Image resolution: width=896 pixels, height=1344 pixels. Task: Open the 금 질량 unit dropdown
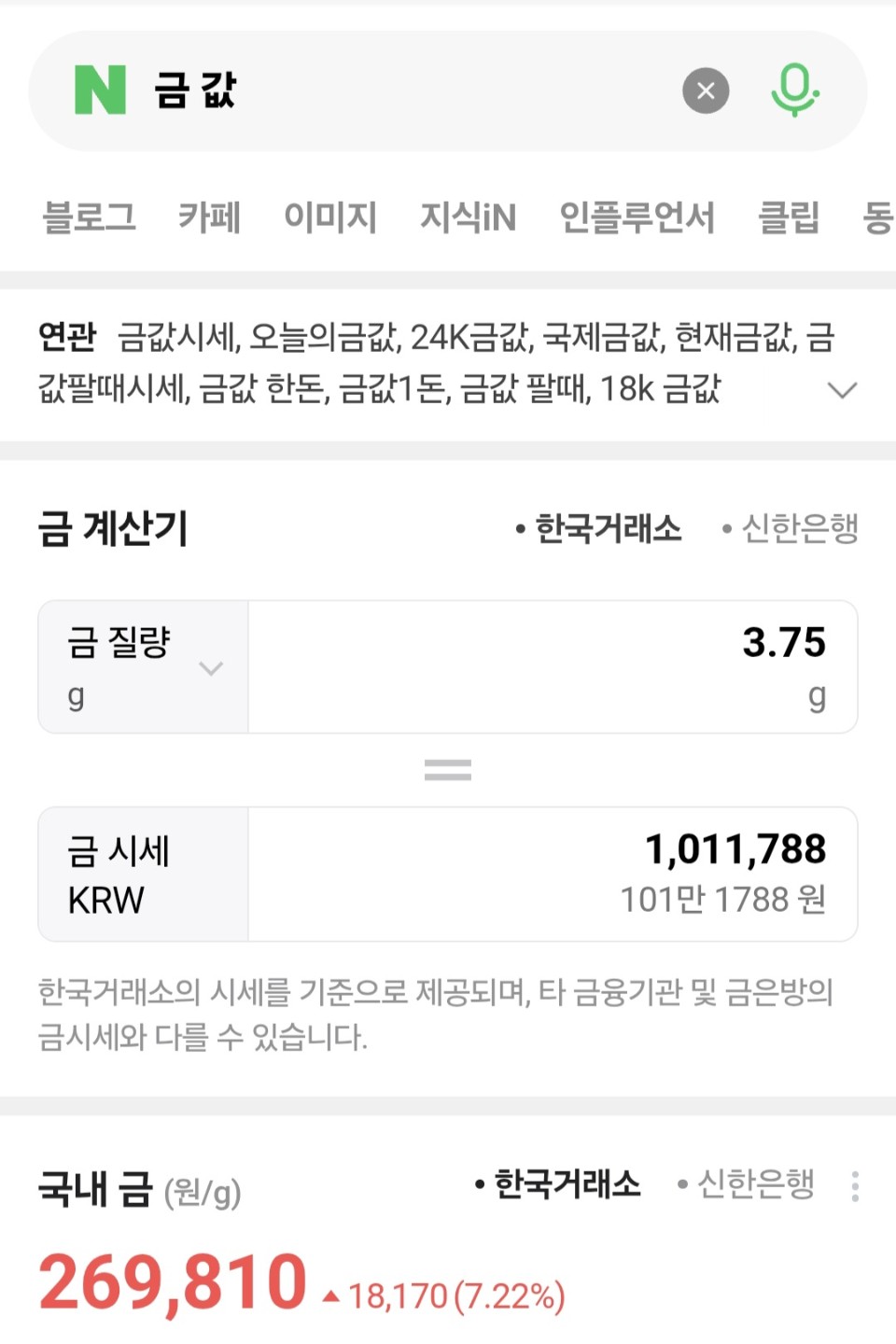(x=144, y=667)
